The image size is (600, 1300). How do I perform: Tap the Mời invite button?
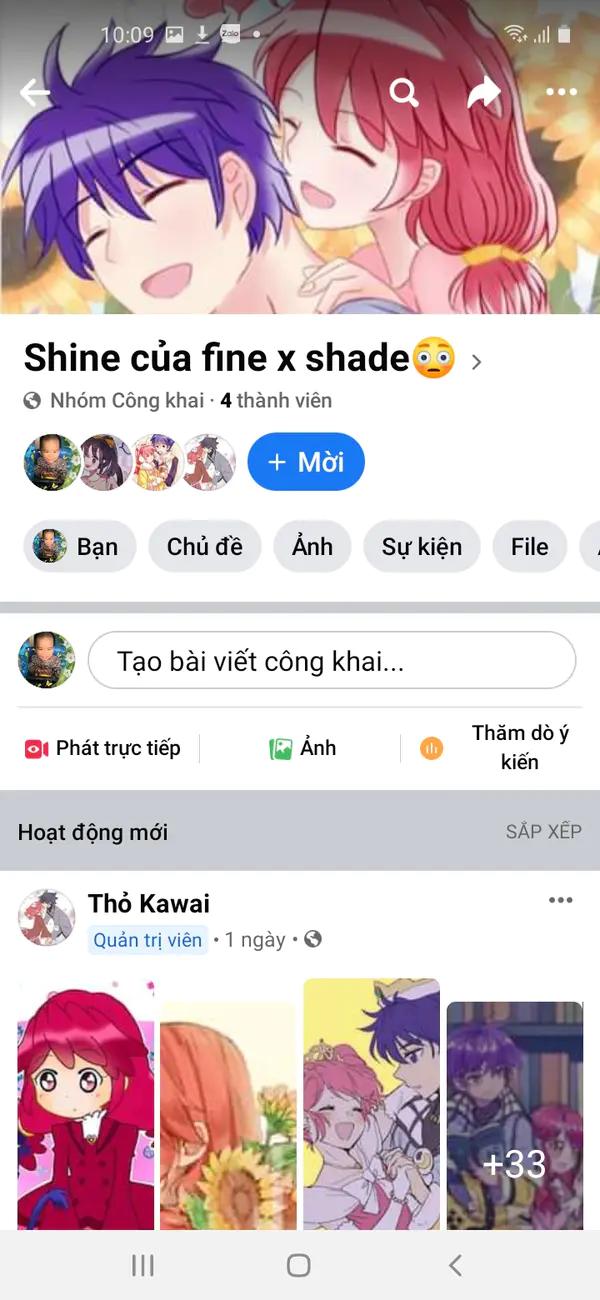[x=306, y=462]
